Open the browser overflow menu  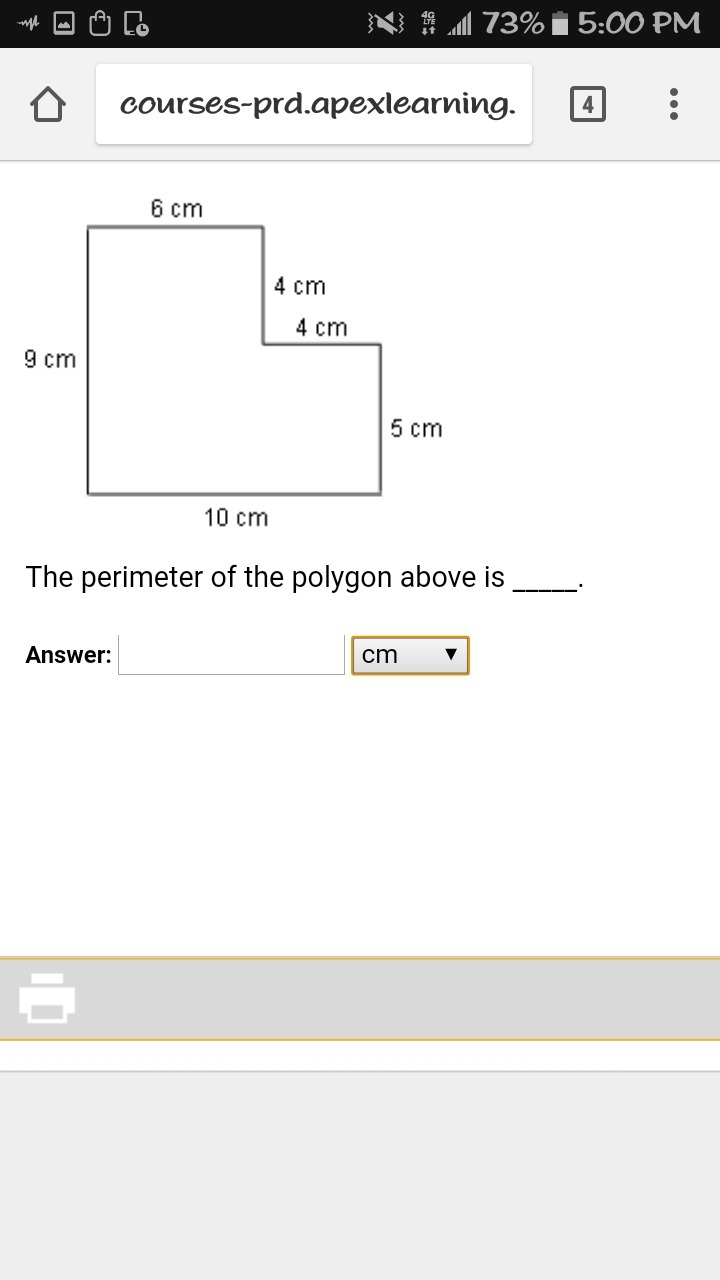click(674, 104)
